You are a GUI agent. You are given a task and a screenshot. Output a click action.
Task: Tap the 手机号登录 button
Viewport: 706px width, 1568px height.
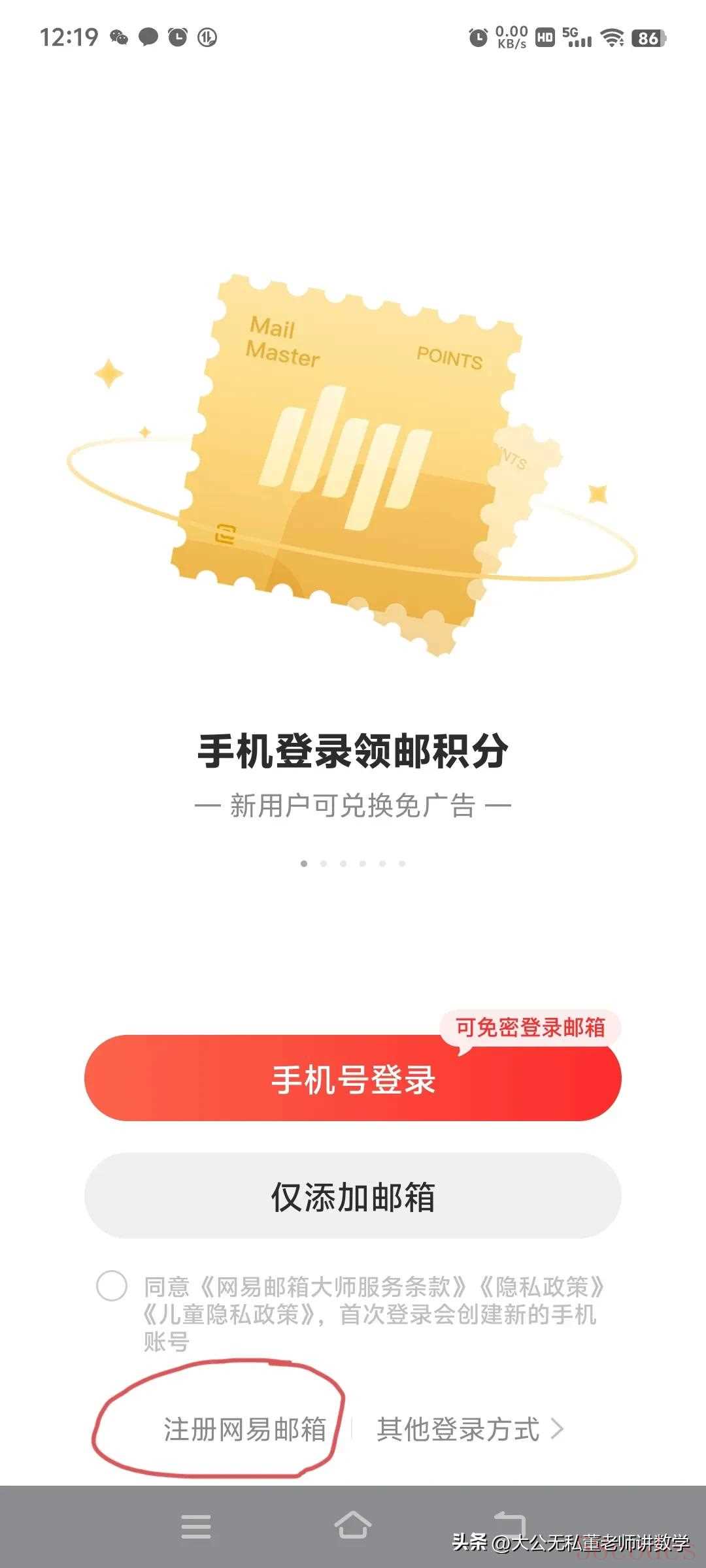coord(353,1079)
